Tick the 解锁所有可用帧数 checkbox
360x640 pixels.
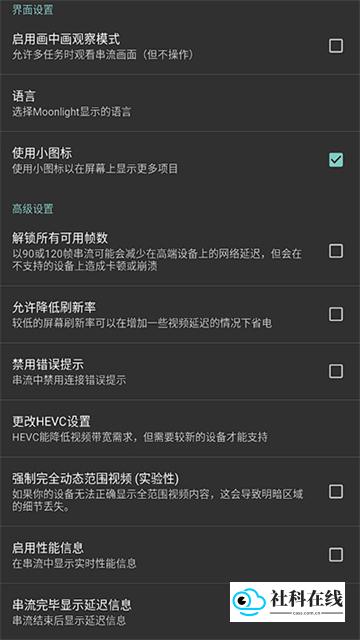[x=336, y=251]
